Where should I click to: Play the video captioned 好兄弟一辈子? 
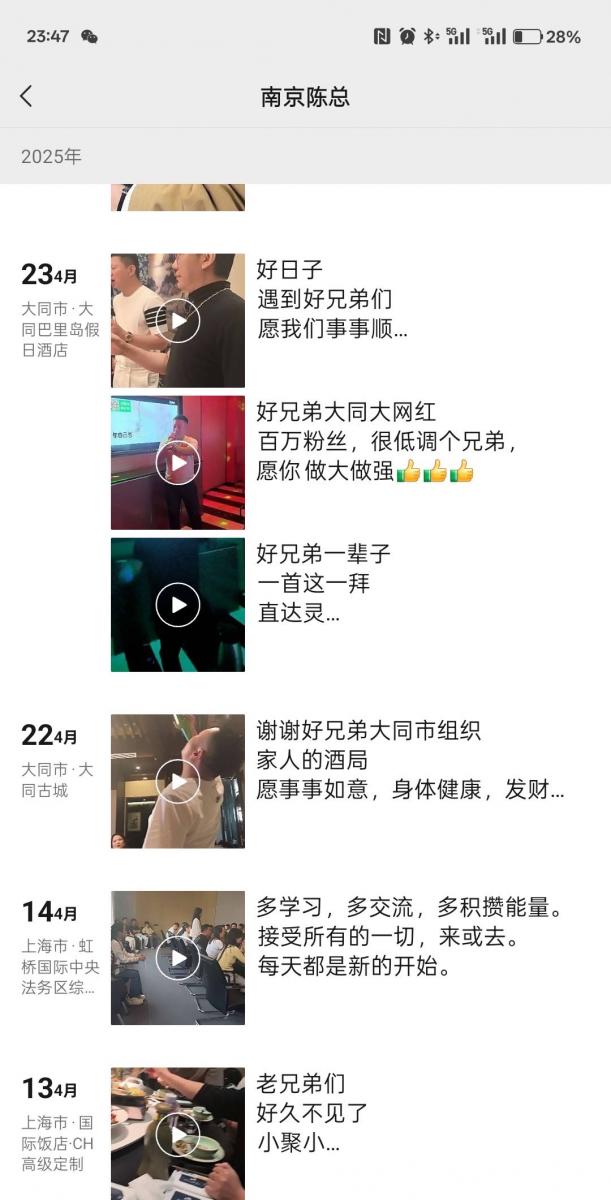(178, 605)
